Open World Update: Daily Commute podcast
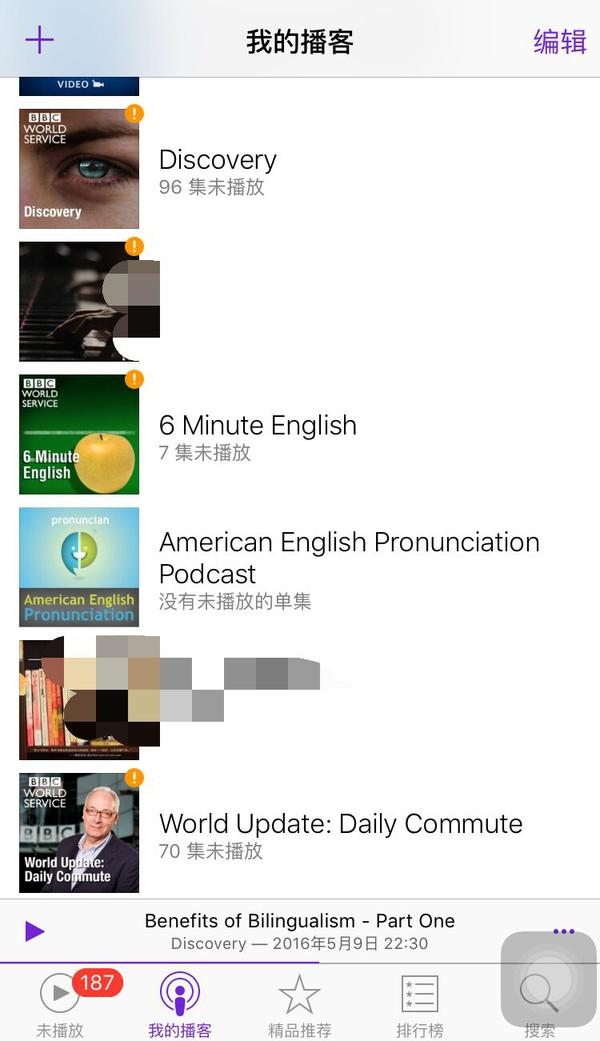The height and width of the screenshot is (1041, 600). tap(340, 834)
